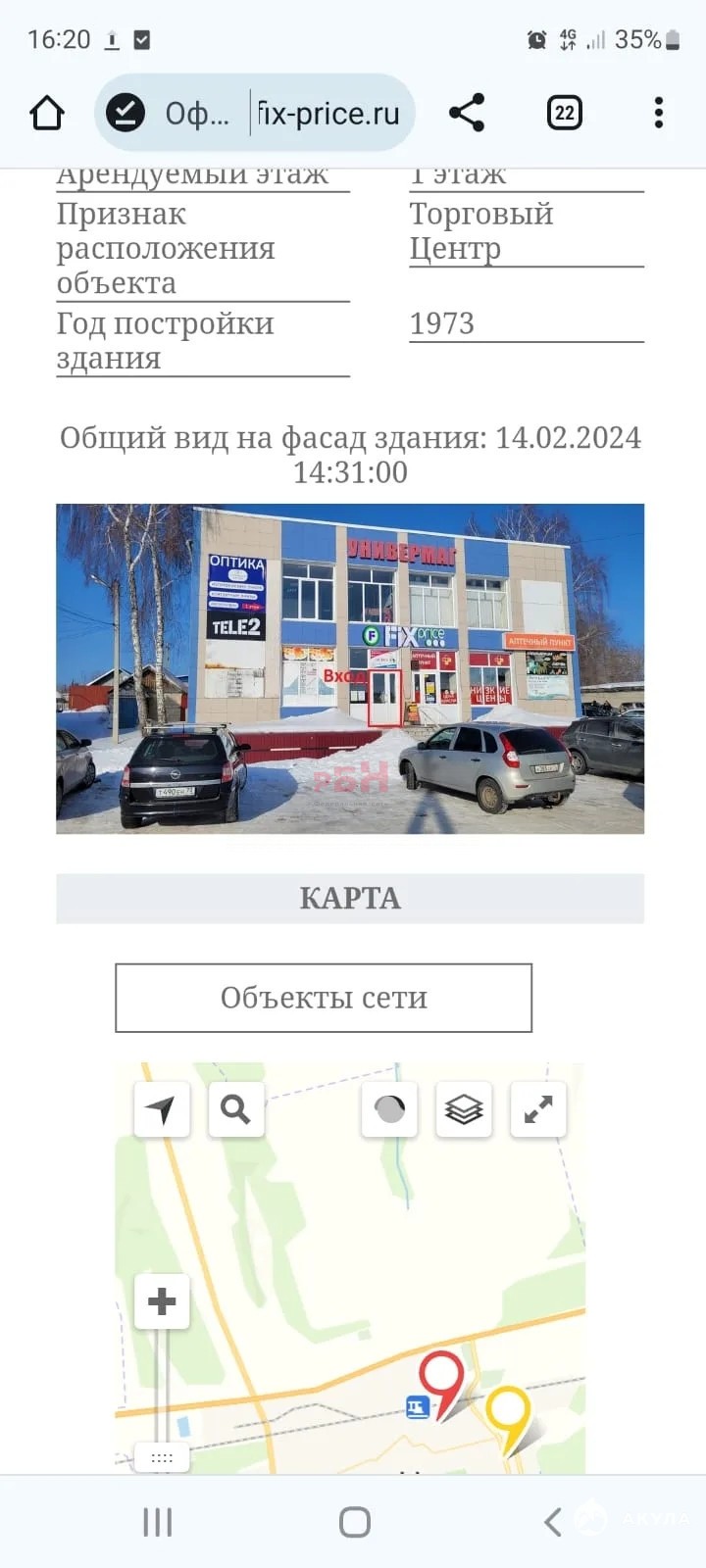Open the map layers selector

pos(464,1109)
